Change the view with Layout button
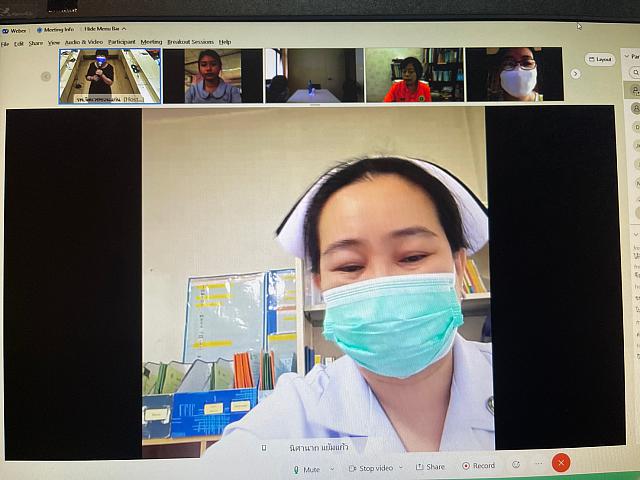 click(600, 60)
